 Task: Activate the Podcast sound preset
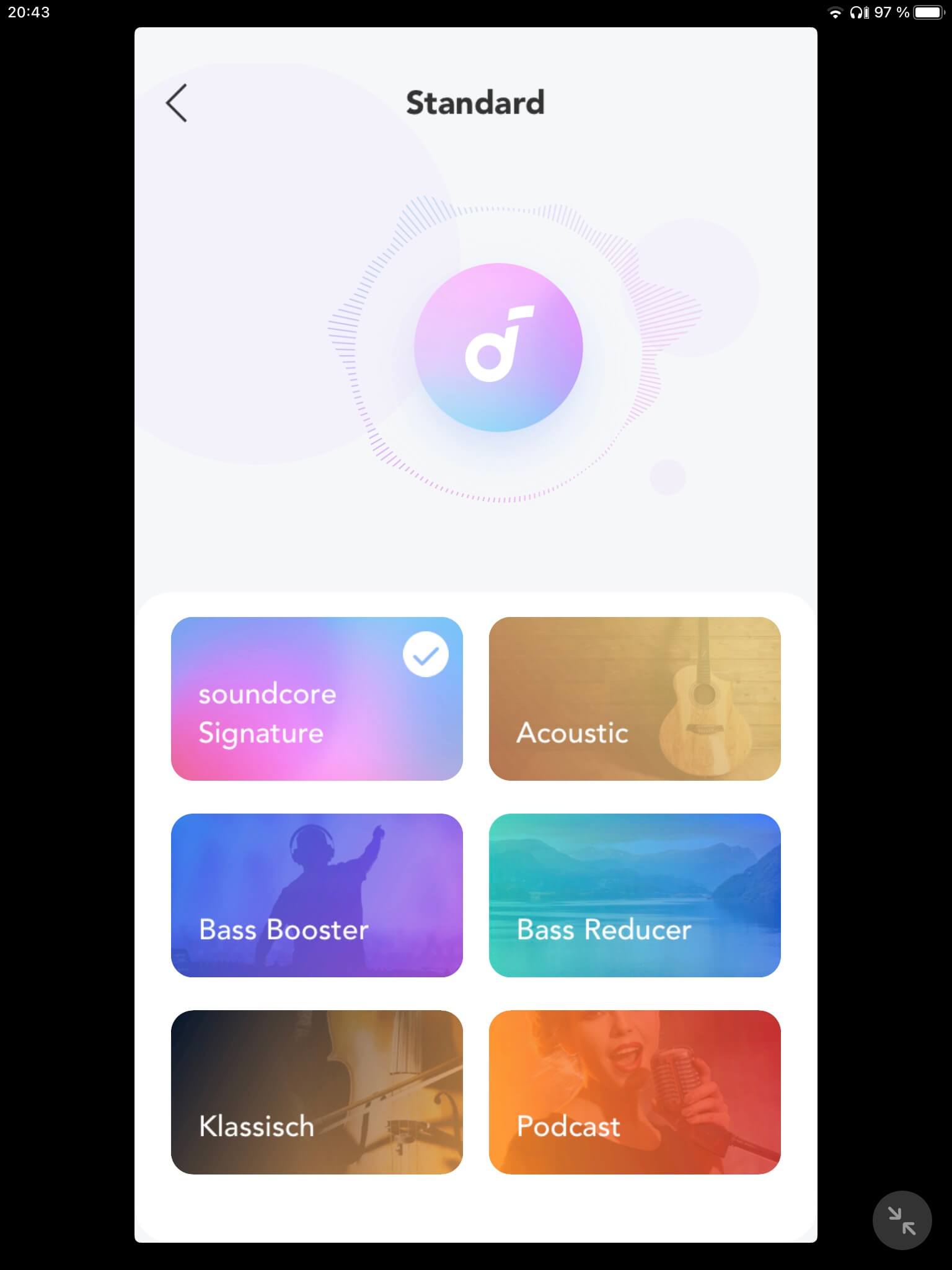pyautogui.click(x=635, y=1091)
